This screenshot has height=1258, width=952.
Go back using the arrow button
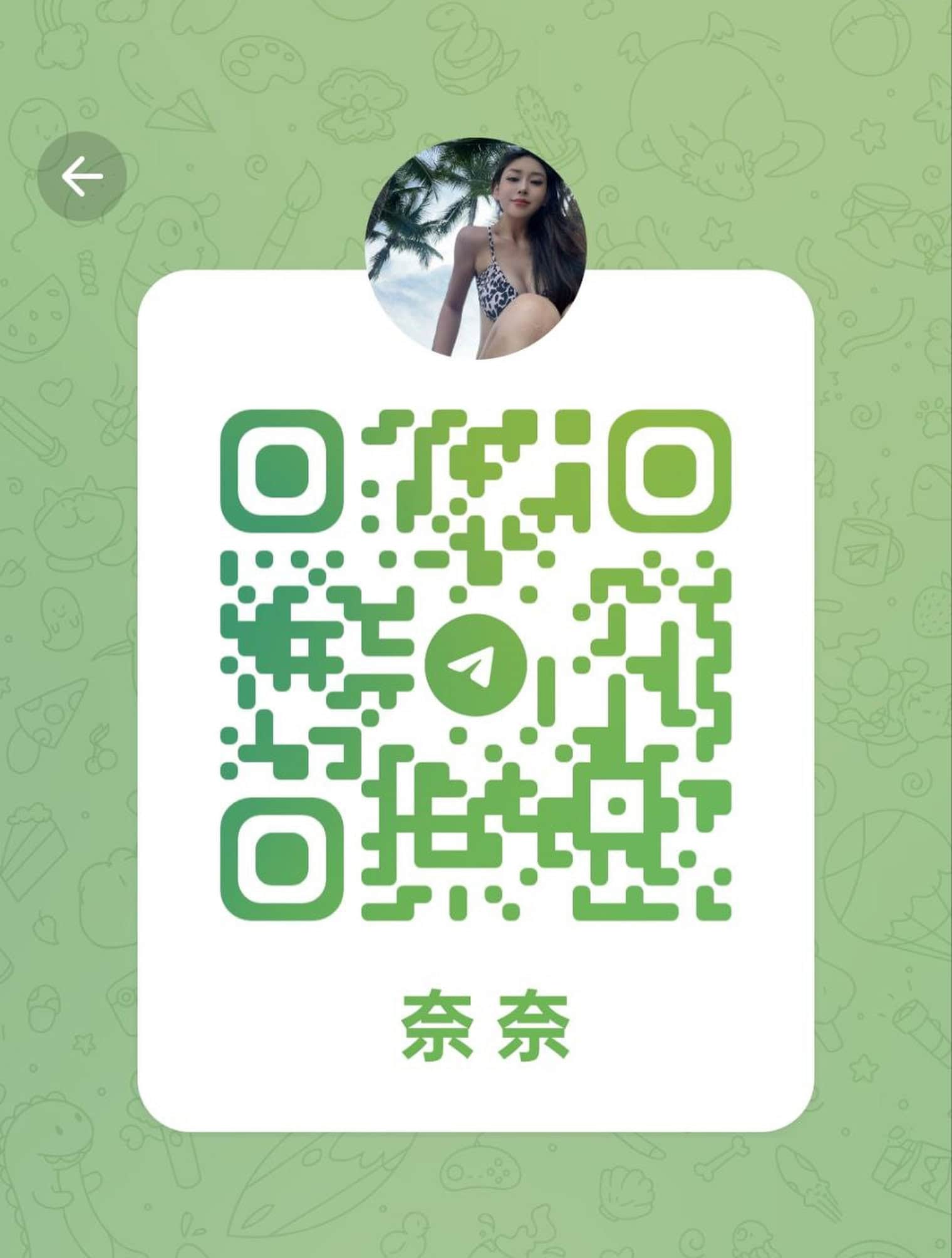tap(82, 177)
